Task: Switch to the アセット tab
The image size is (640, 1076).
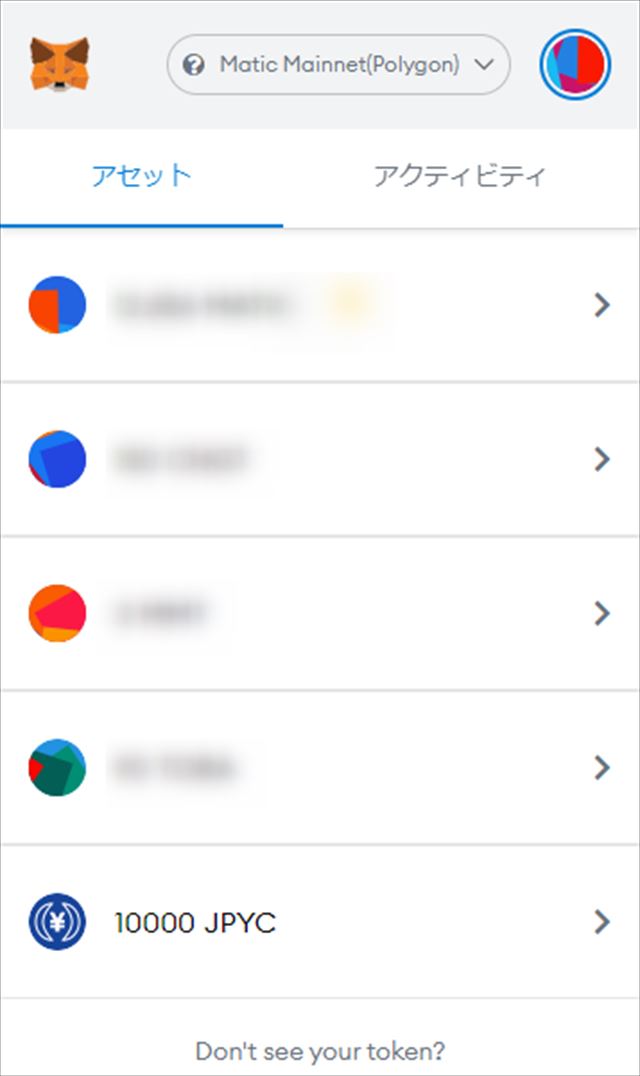Action: (141, 177)
